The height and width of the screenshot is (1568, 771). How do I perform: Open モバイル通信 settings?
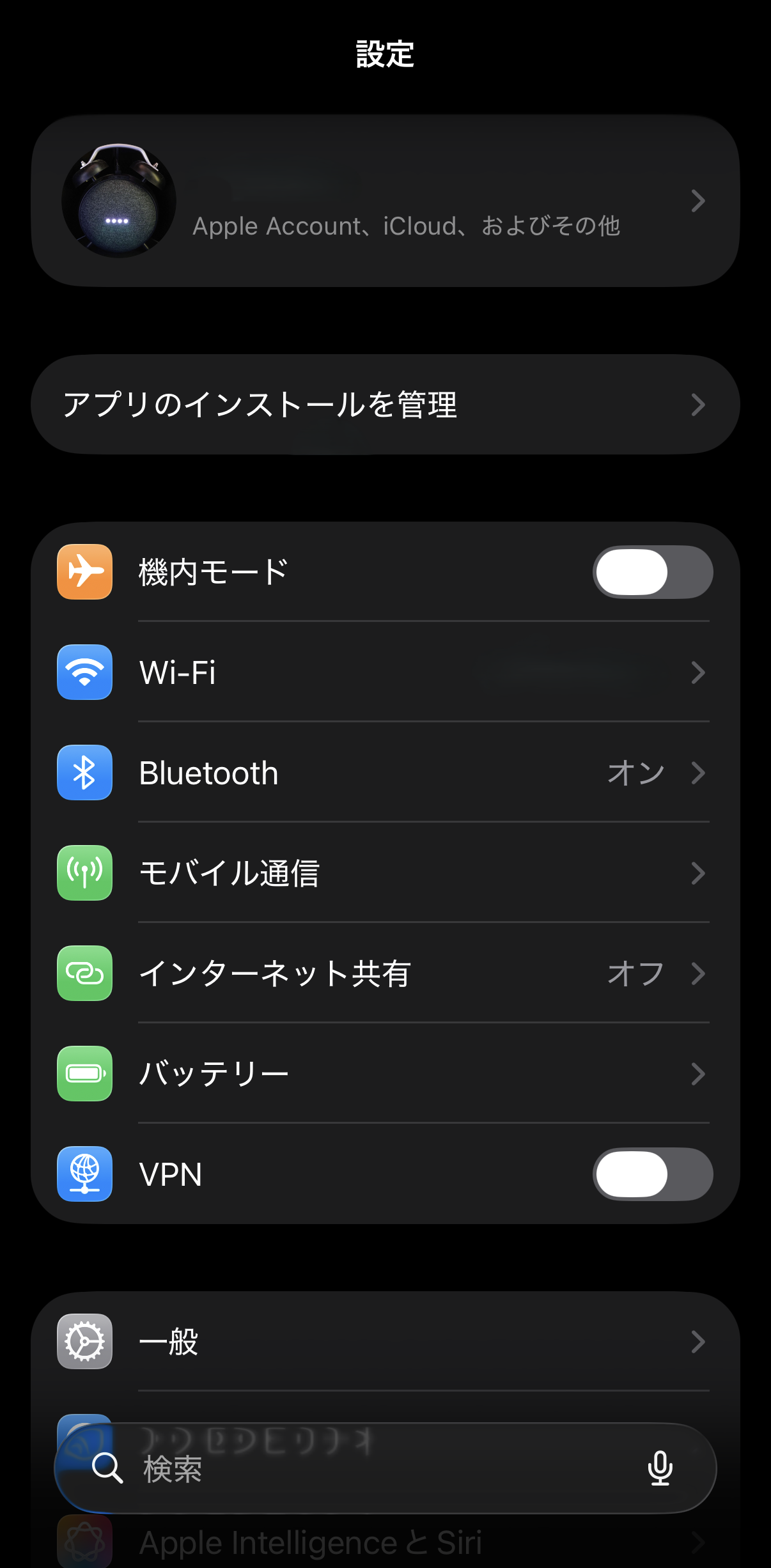384,873
